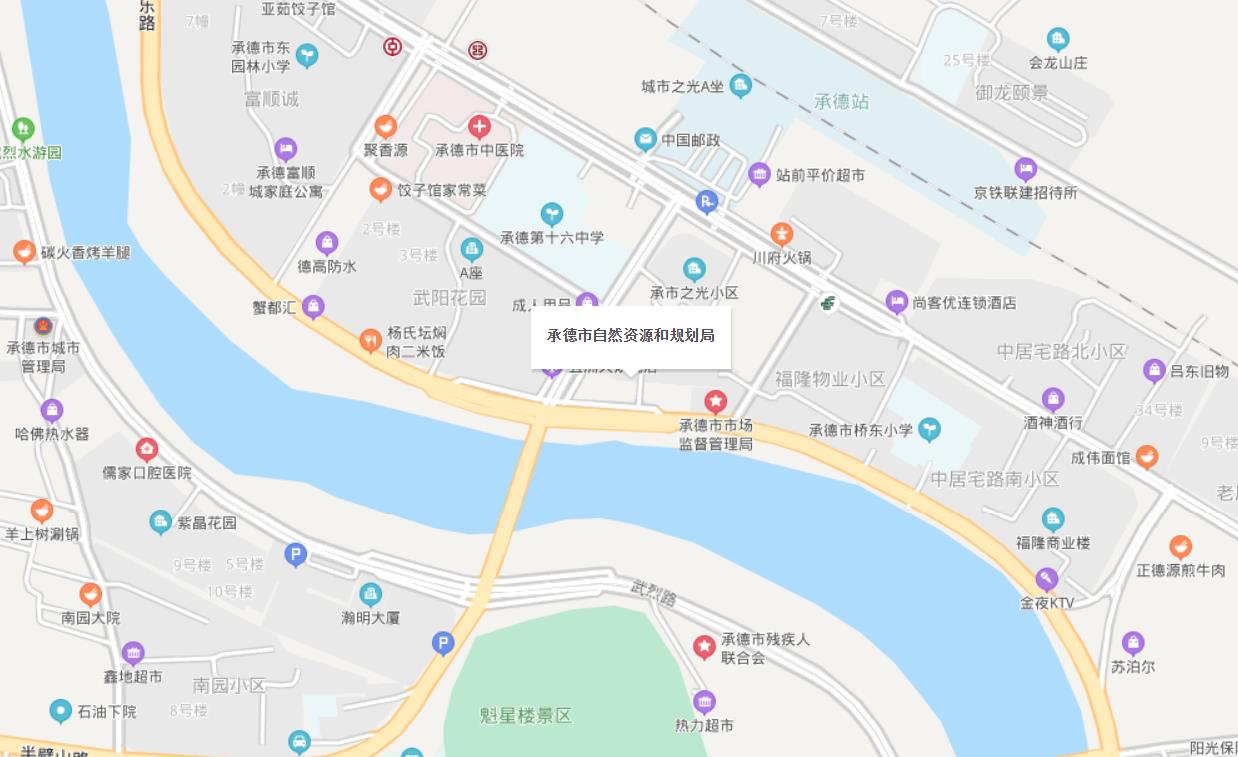Open the 中国邮政 post office marker
This screenshot has height=757, width=1238.
645,139
